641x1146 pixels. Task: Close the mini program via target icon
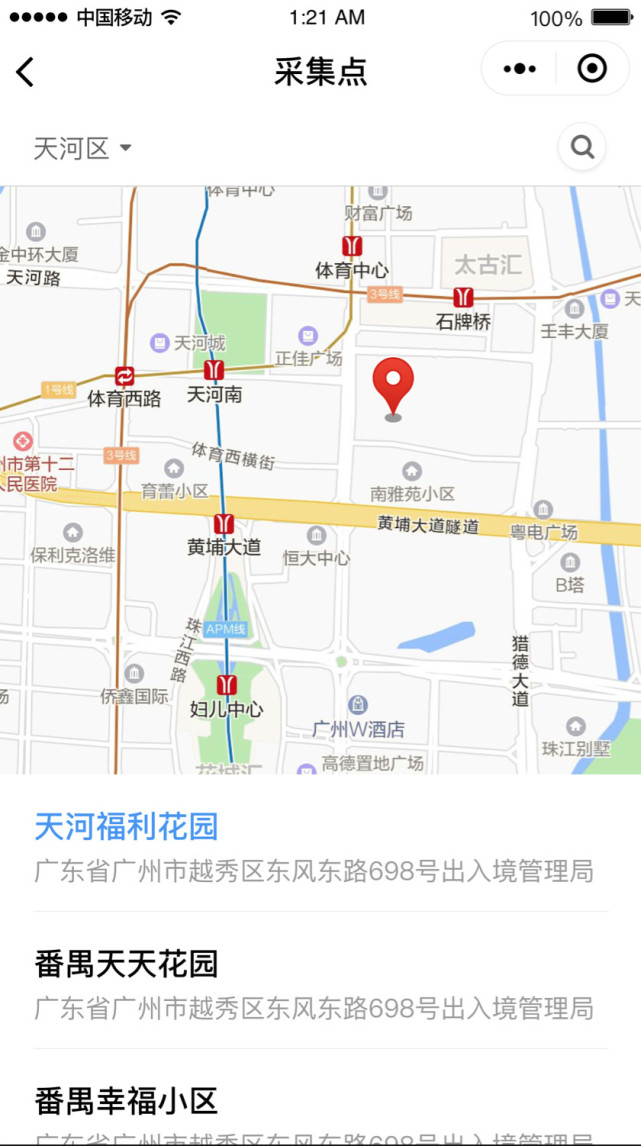592,69
